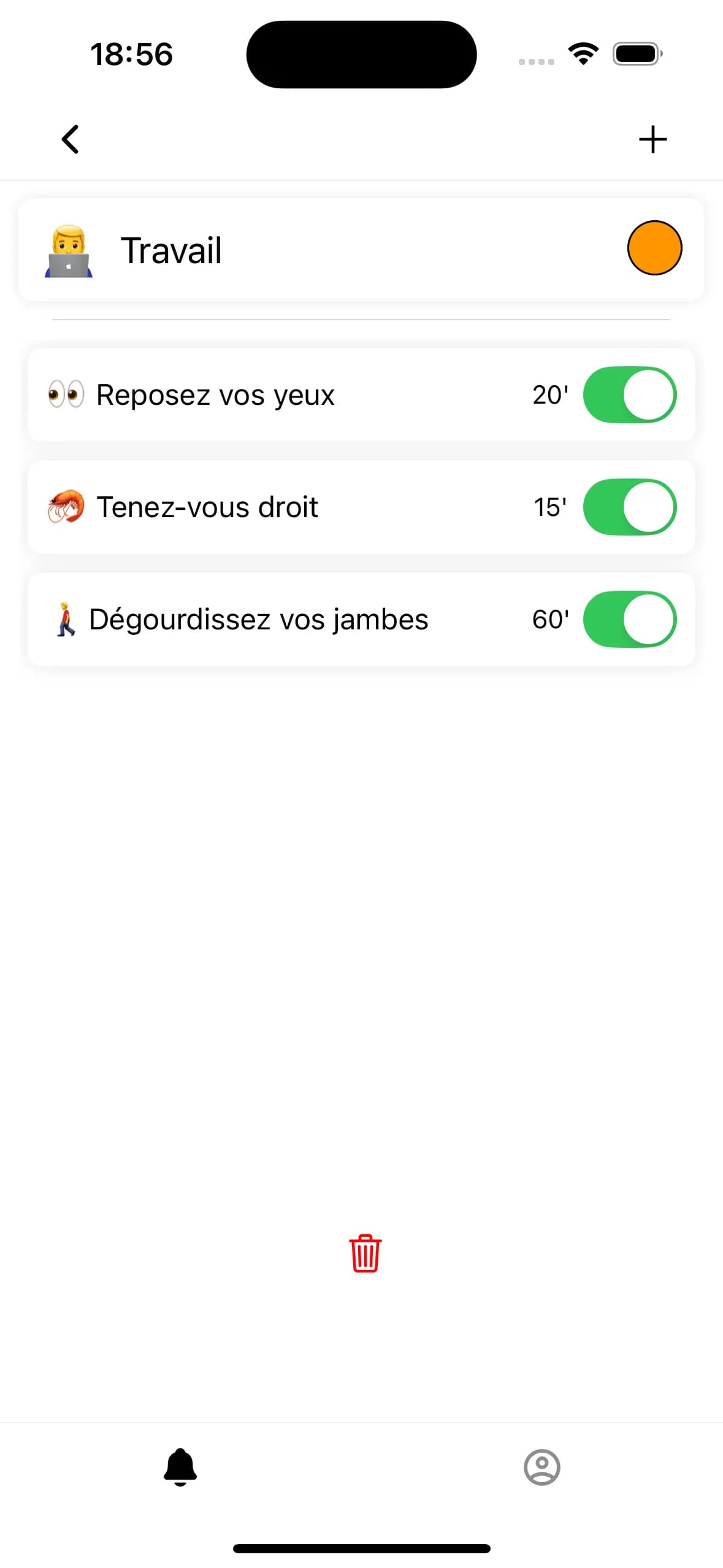Tap the Travail routine name
The width and height of the screenshot is (723, 1568).
point(172,248)
